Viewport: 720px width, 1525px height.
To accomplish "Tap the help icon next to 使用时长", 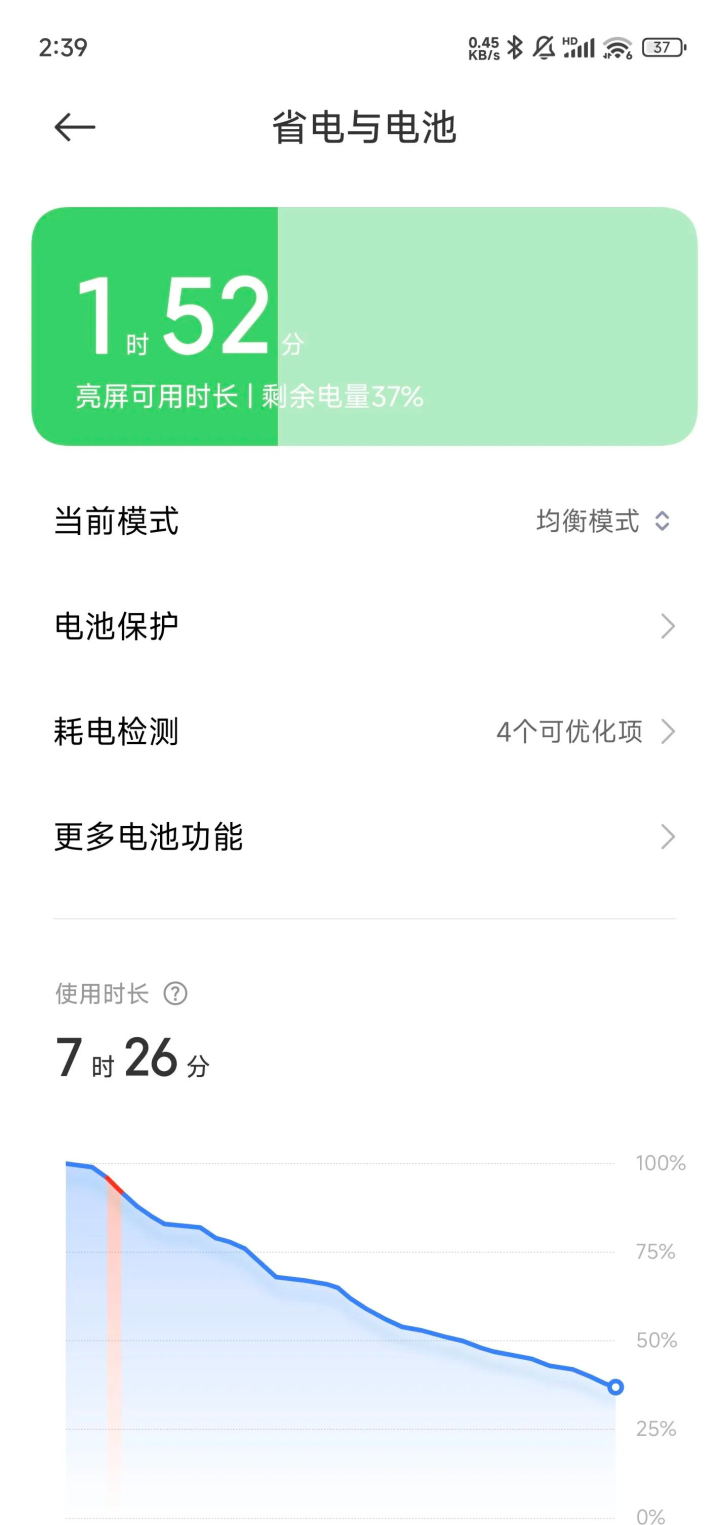I will click(176, 994).
